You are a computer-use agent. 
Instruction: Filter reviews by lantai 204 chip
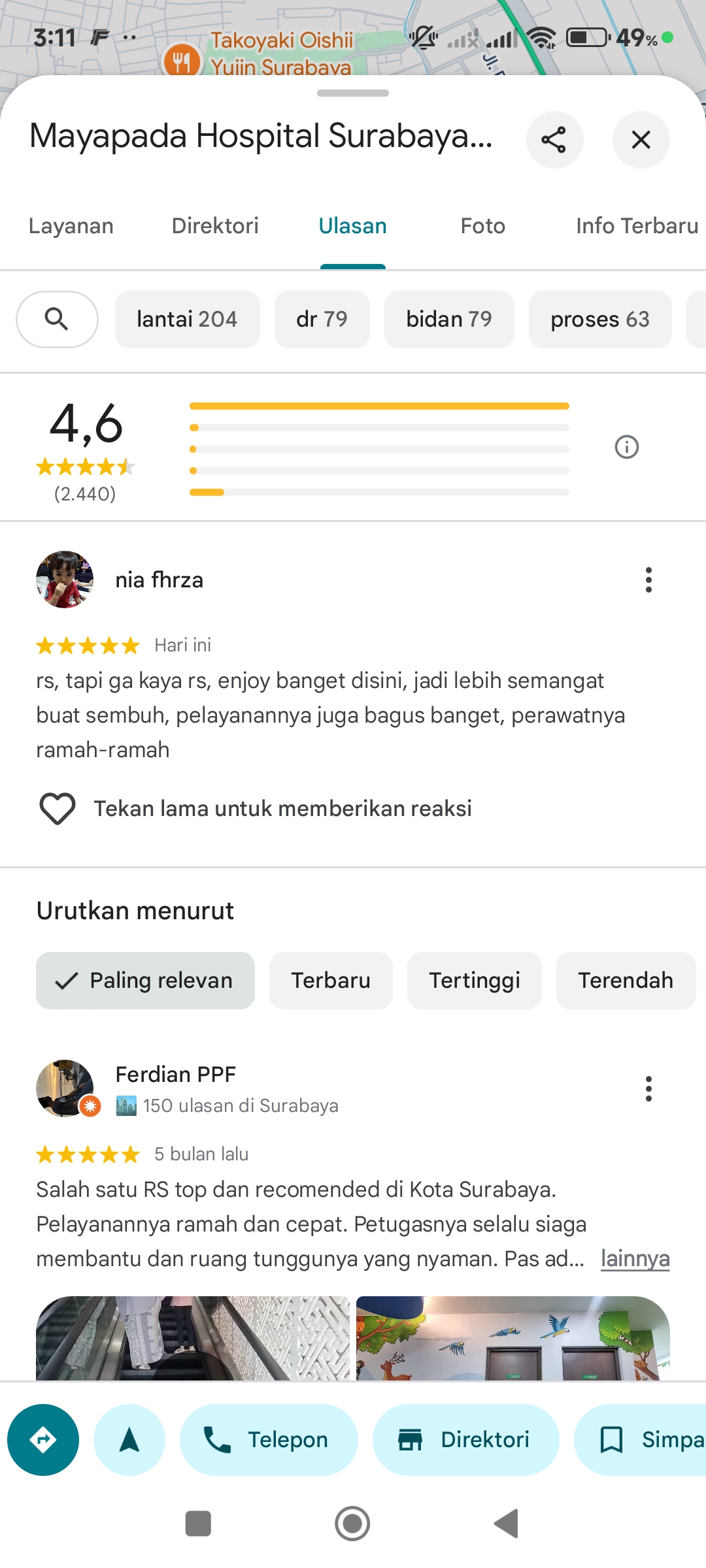(x=187, y=319)
